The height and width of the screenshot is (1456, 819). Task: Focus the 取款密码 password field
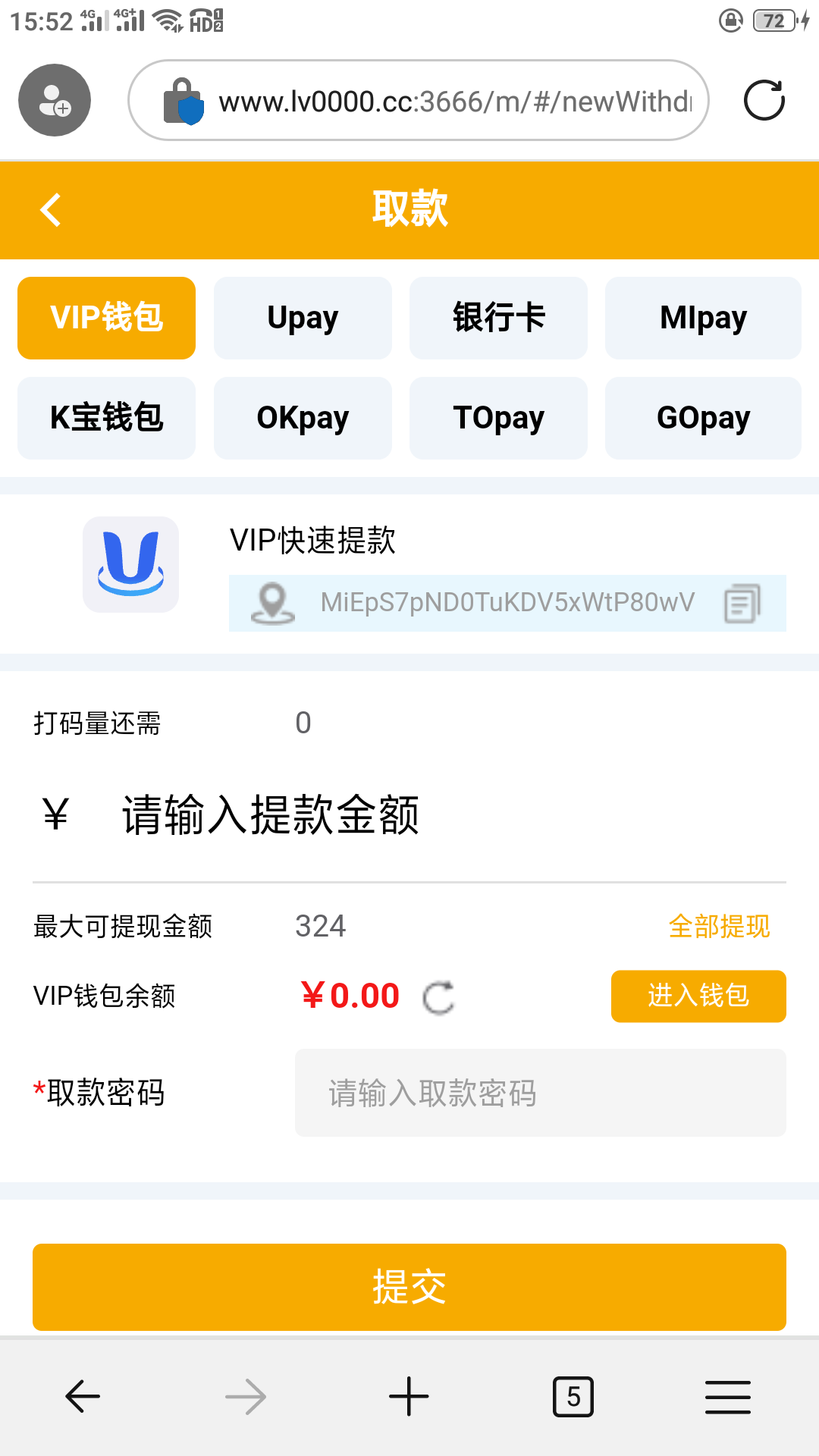tap(540, 1093)
